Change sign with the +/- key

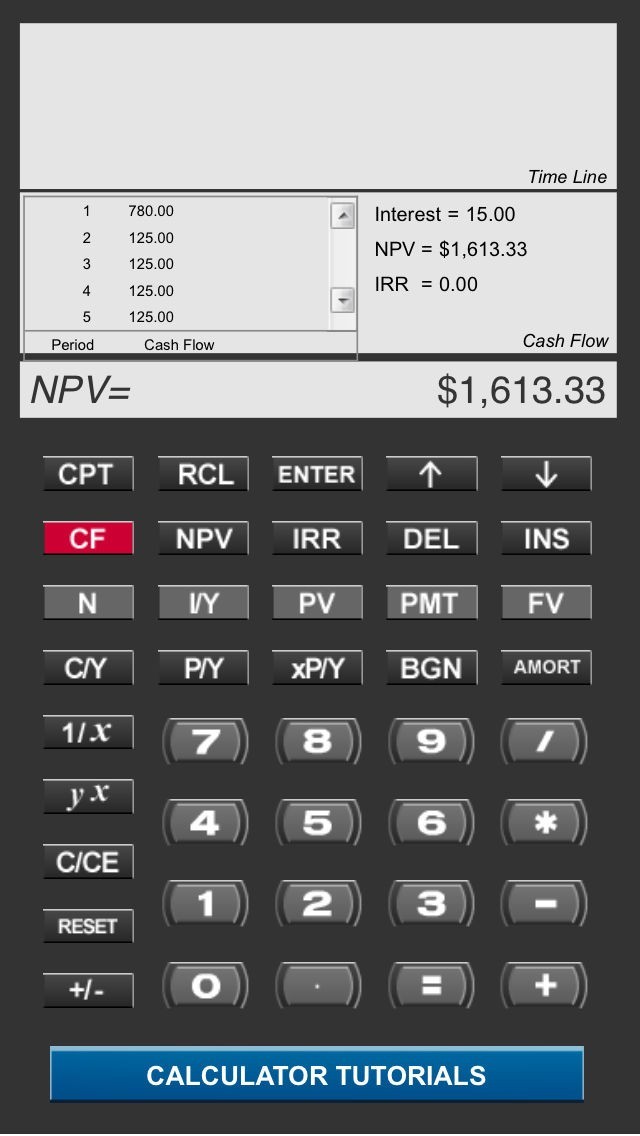point(87,990)
